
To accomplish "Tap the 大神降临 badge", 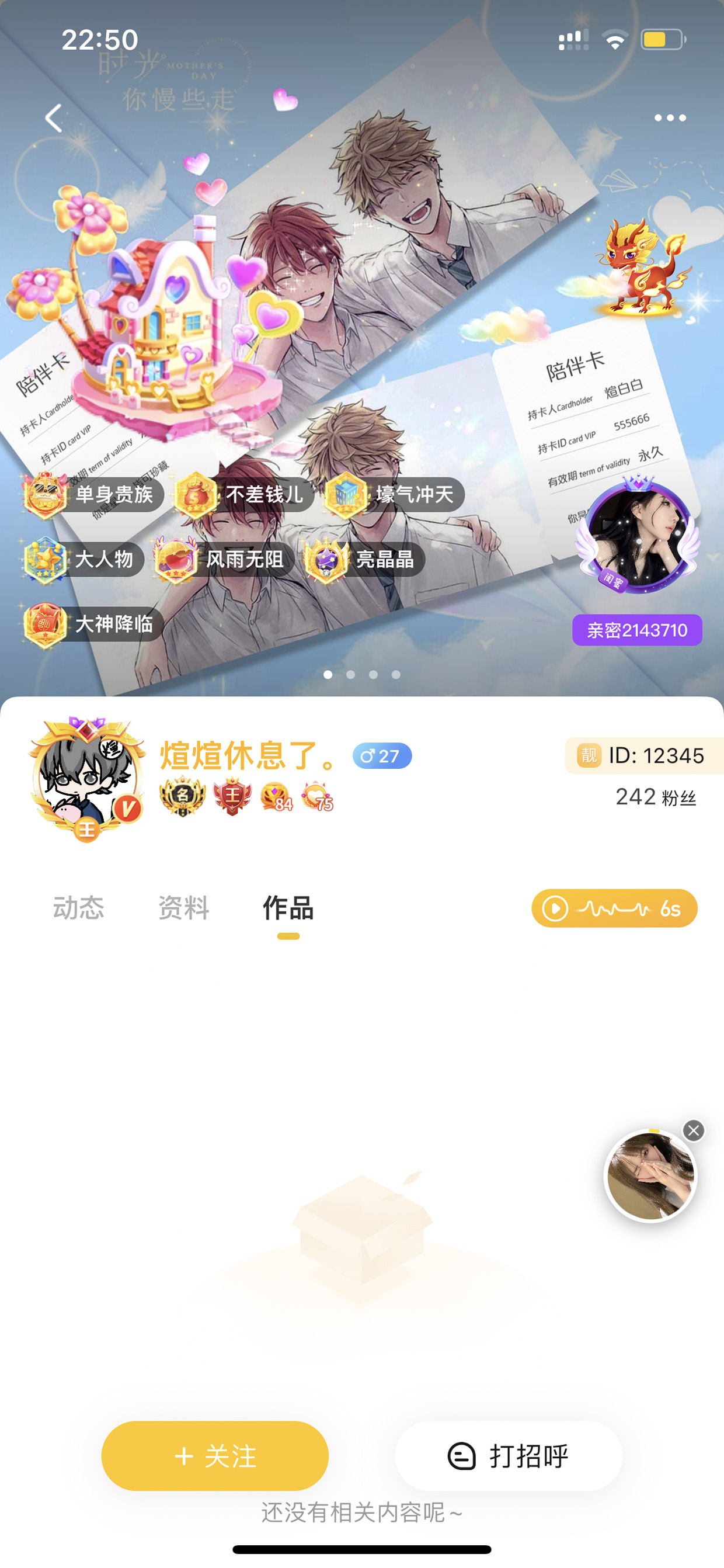I will point(92,624).
